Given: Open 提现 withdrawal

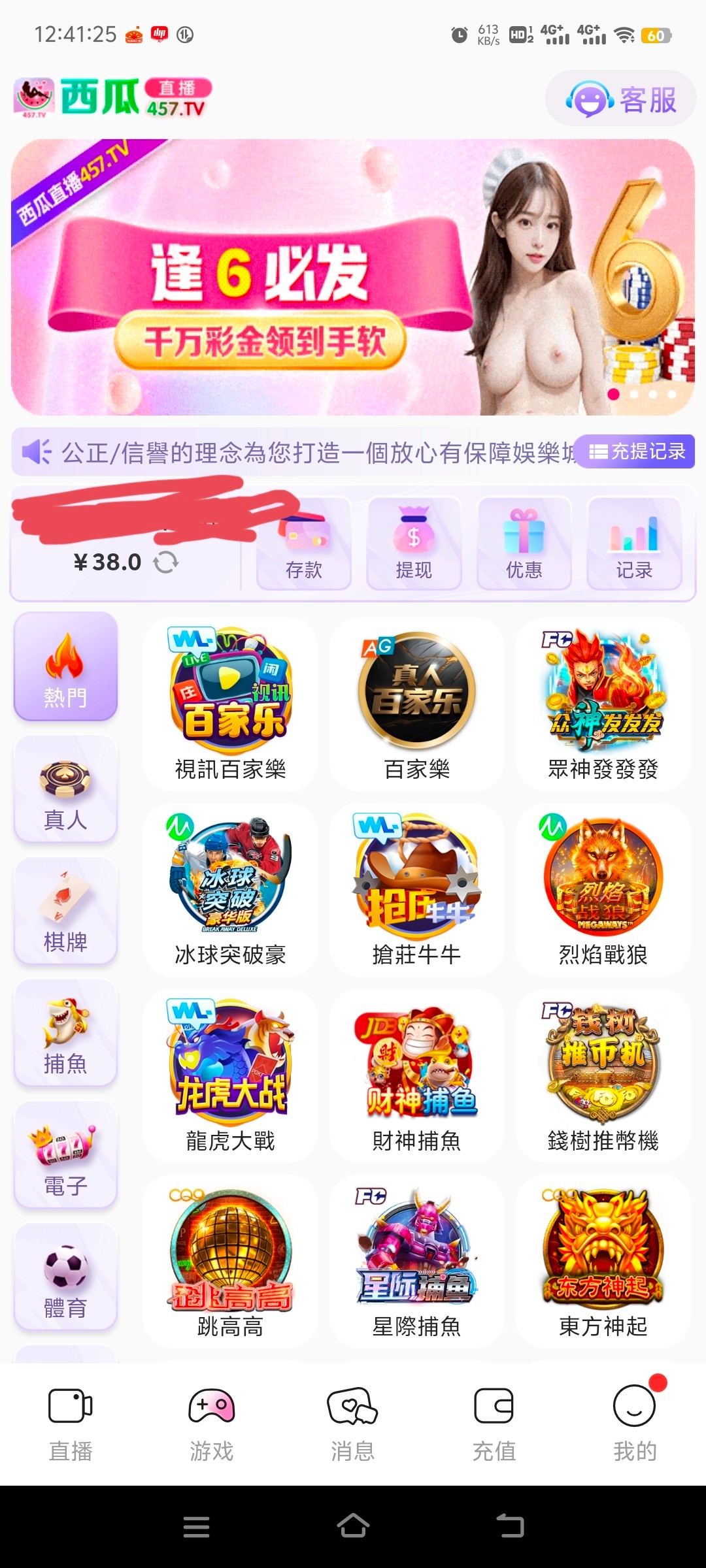Looking at the screenshot, I should (414, 544).
